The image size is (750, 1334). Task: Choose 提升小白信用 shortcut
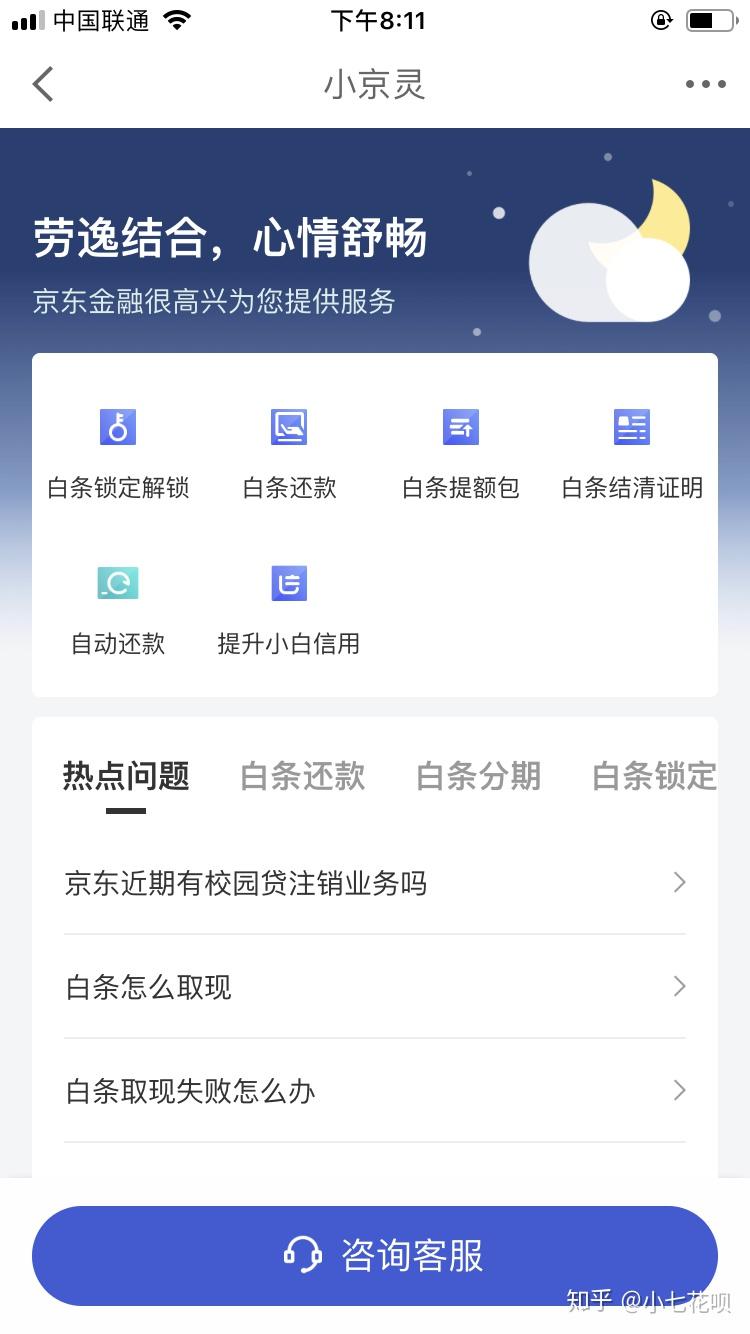tap(289, 607)
